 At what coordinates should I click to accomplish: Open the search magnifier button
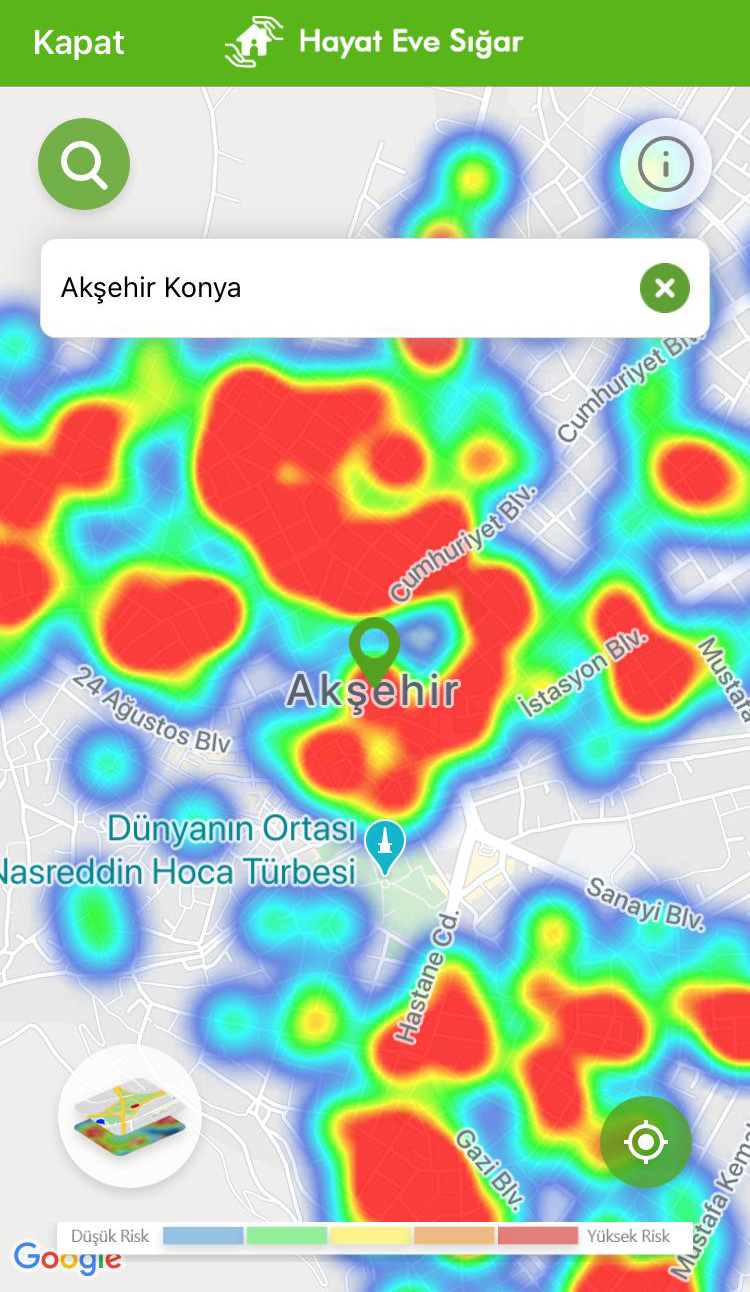point(84,164)
